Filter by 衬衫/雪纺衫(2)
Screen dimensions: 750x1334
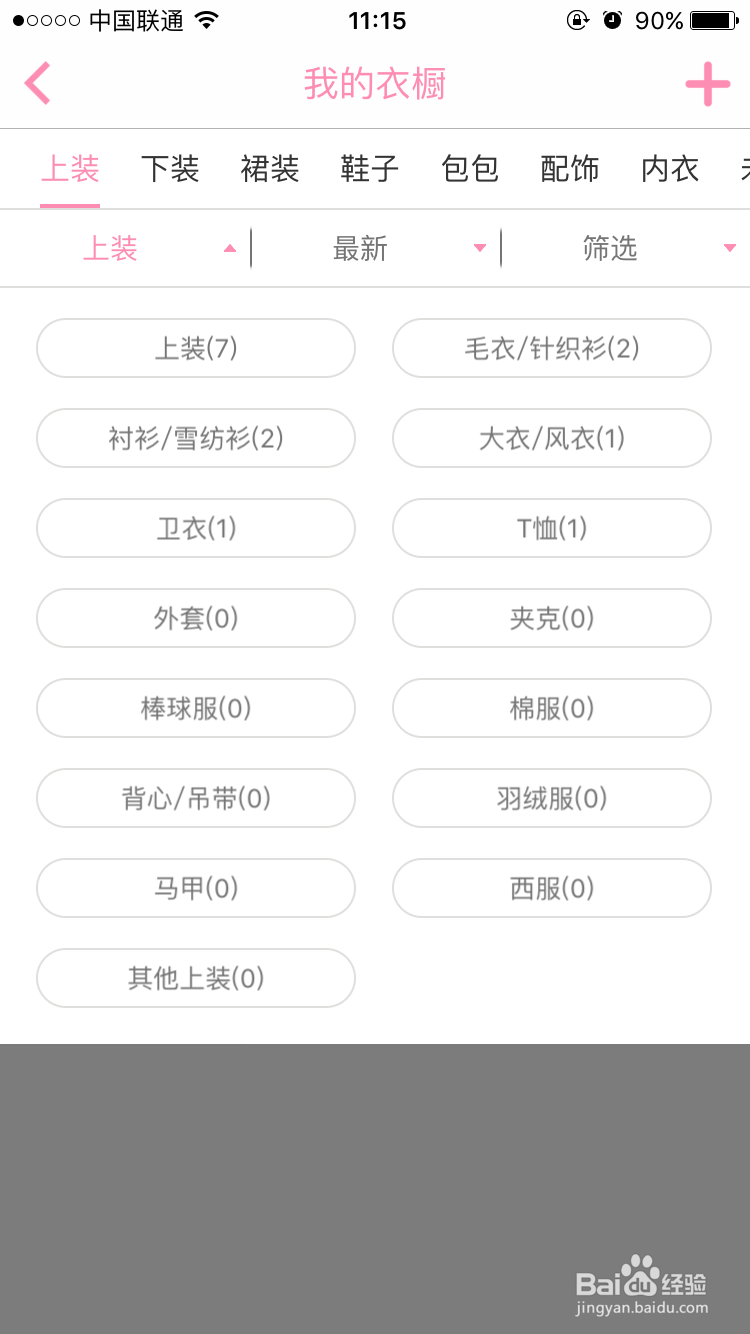[196, 438]
